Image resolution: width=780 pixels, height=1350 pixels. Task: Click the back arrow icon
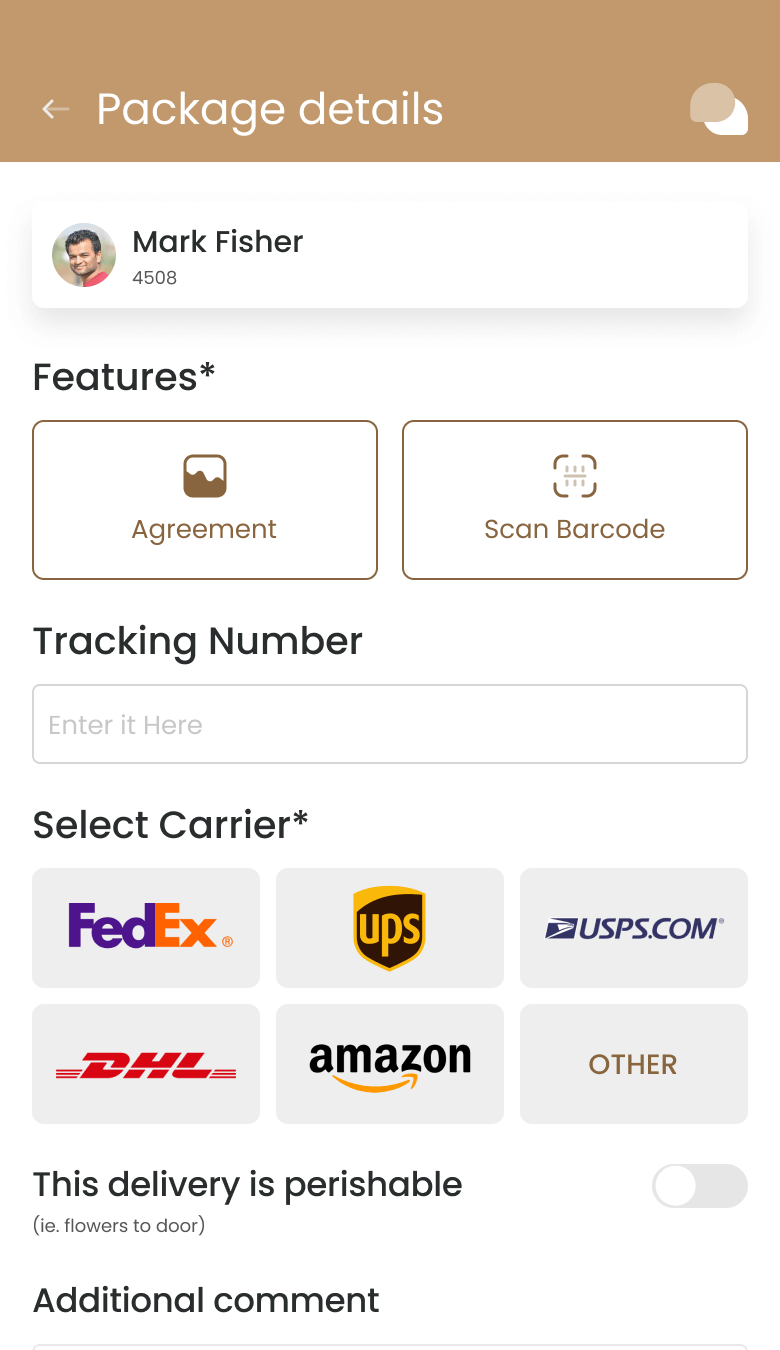coord(55,109)
